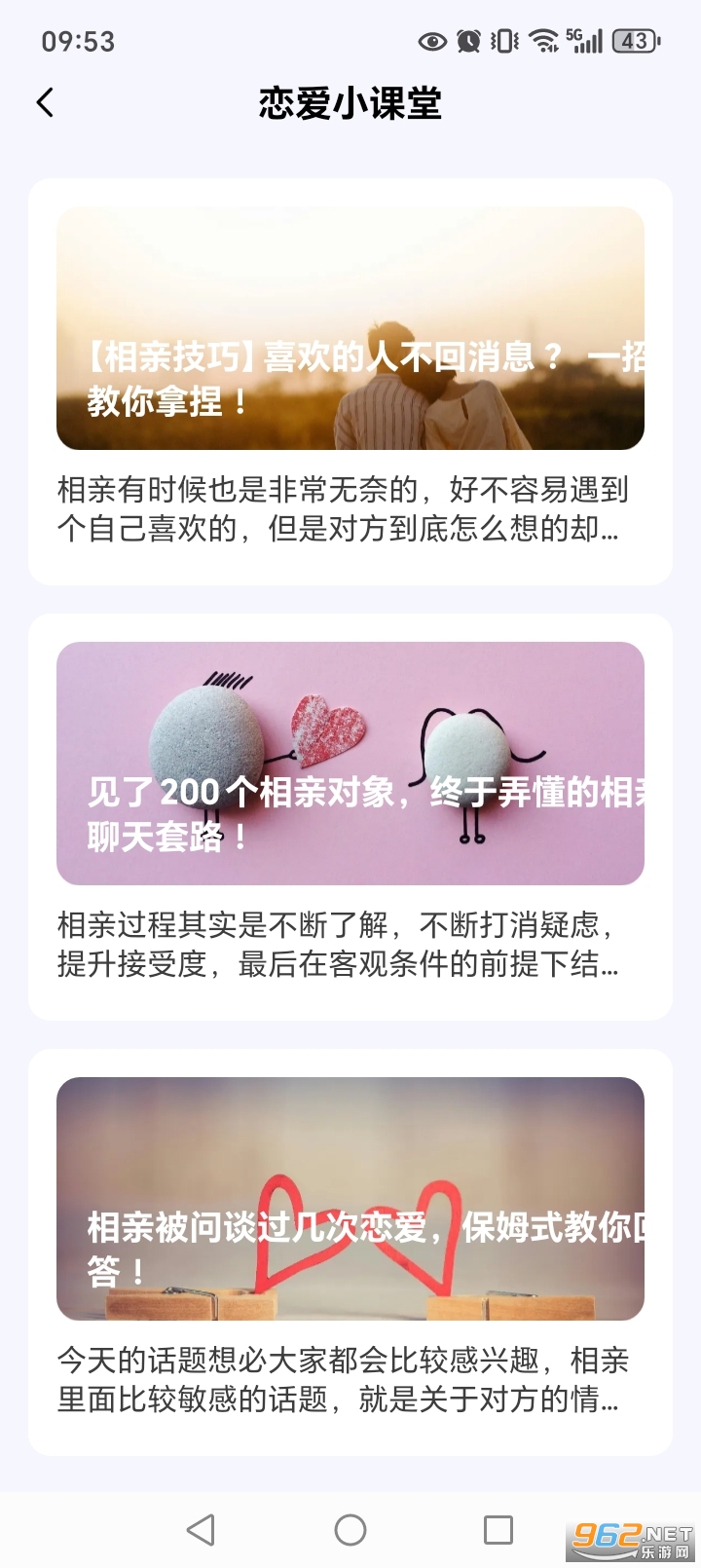Tap the system home button
Screen dimensions: 701x1568
pyautogui.click(x=350, y=1530)
